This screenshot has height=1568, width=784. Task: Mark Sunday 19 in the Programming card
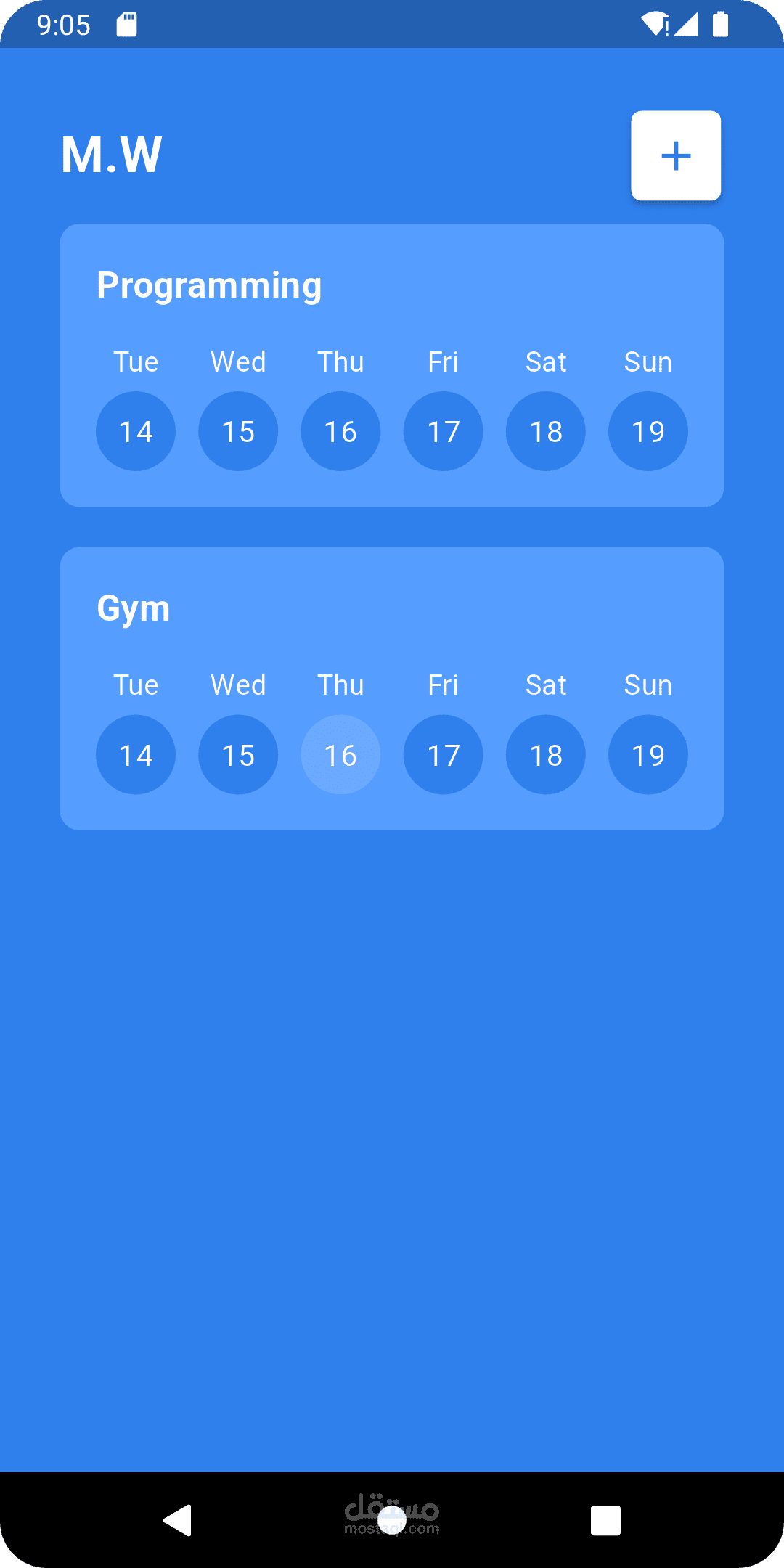pyautogui.click(x=648, y=431)
